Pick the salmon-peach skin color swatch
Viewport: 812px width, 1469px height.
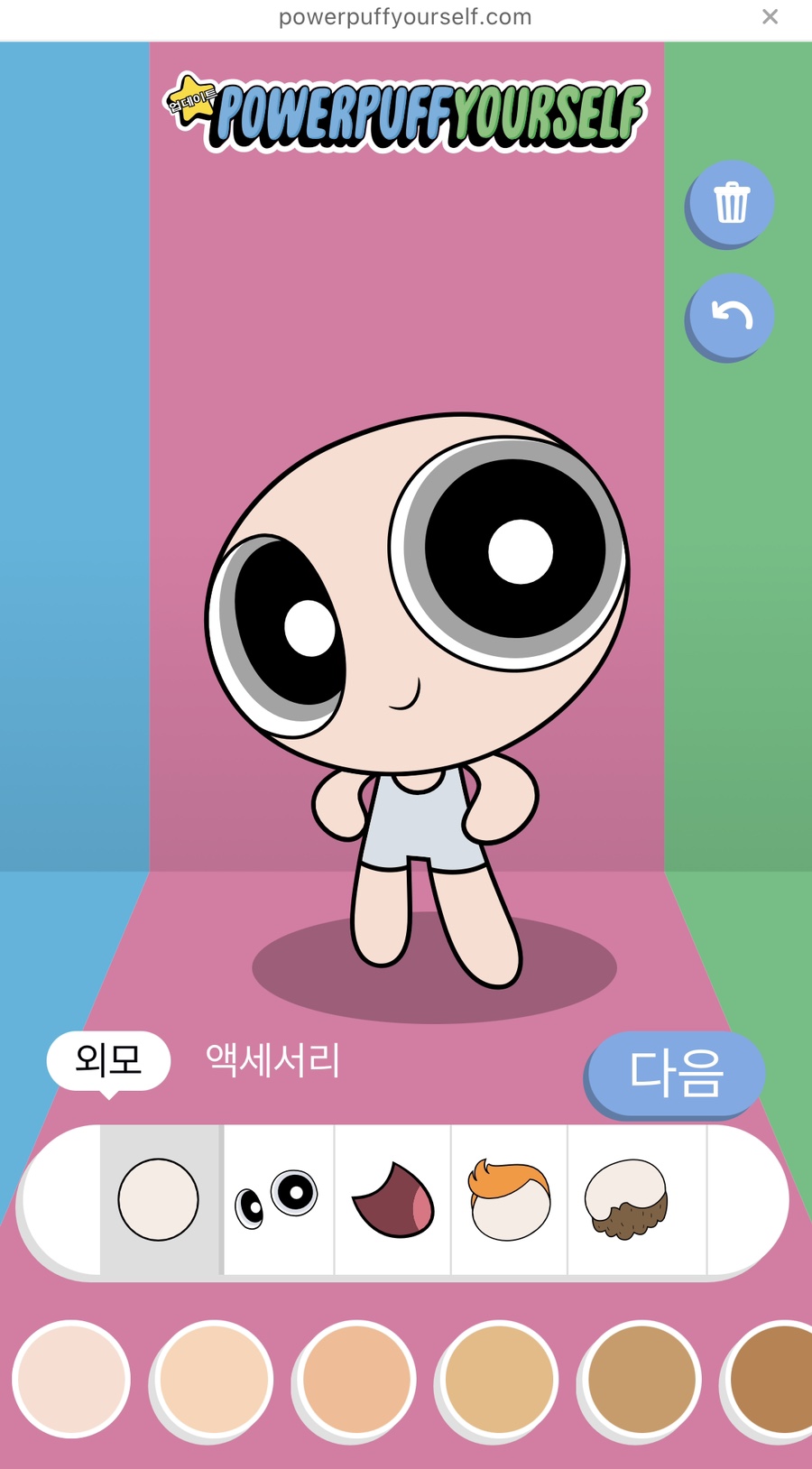pos(356,1379)
